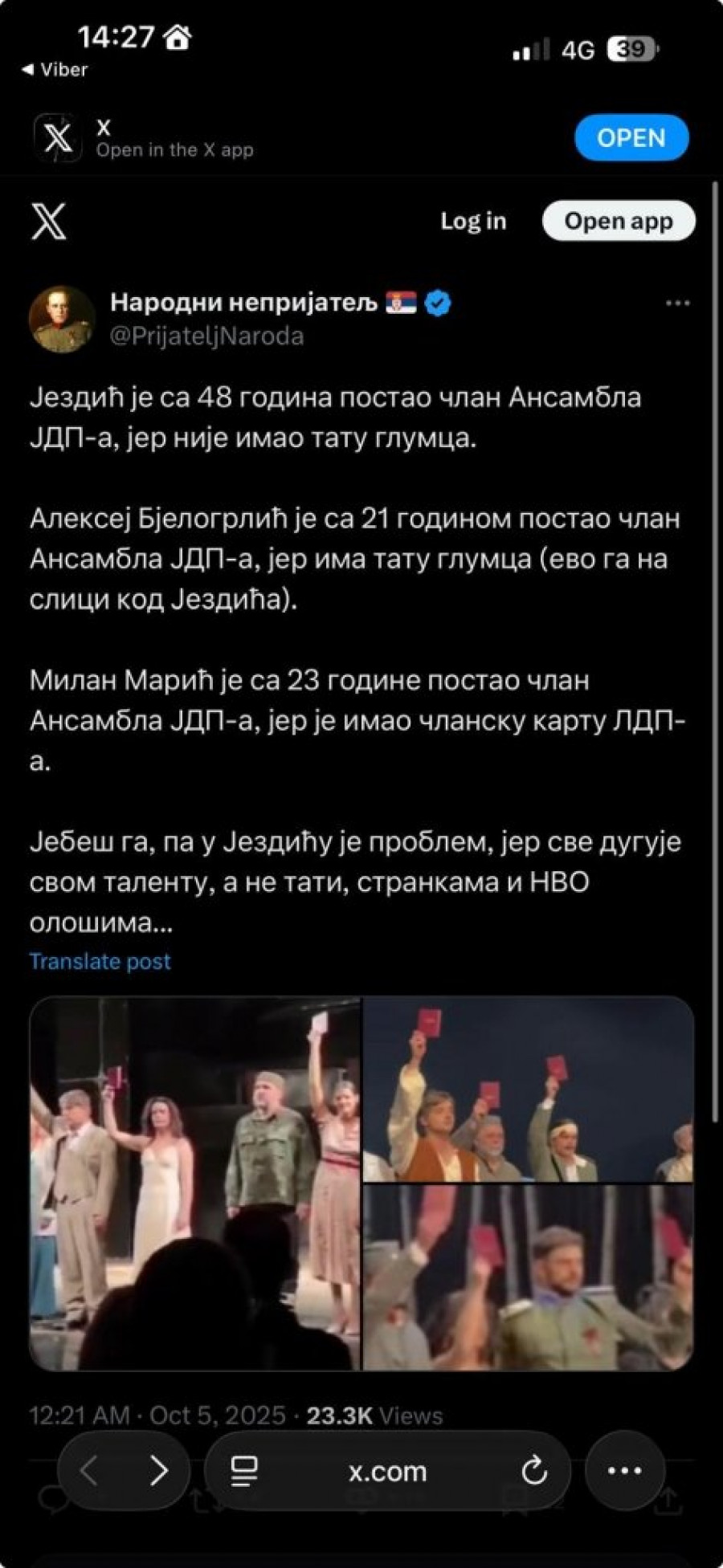Go forward in browser history

click(x=158, y=1471)
